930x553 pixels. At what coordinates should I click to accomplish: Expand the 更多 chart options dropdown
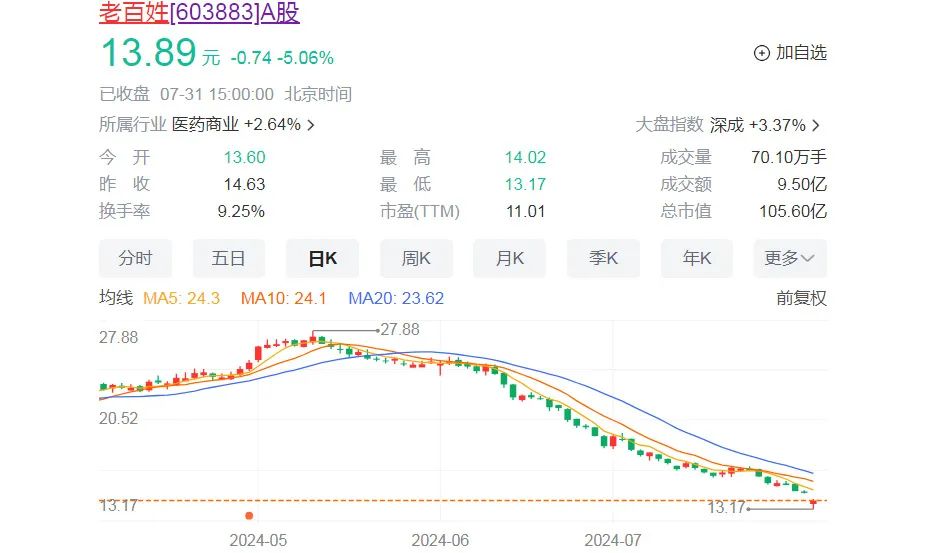(790, 258)
